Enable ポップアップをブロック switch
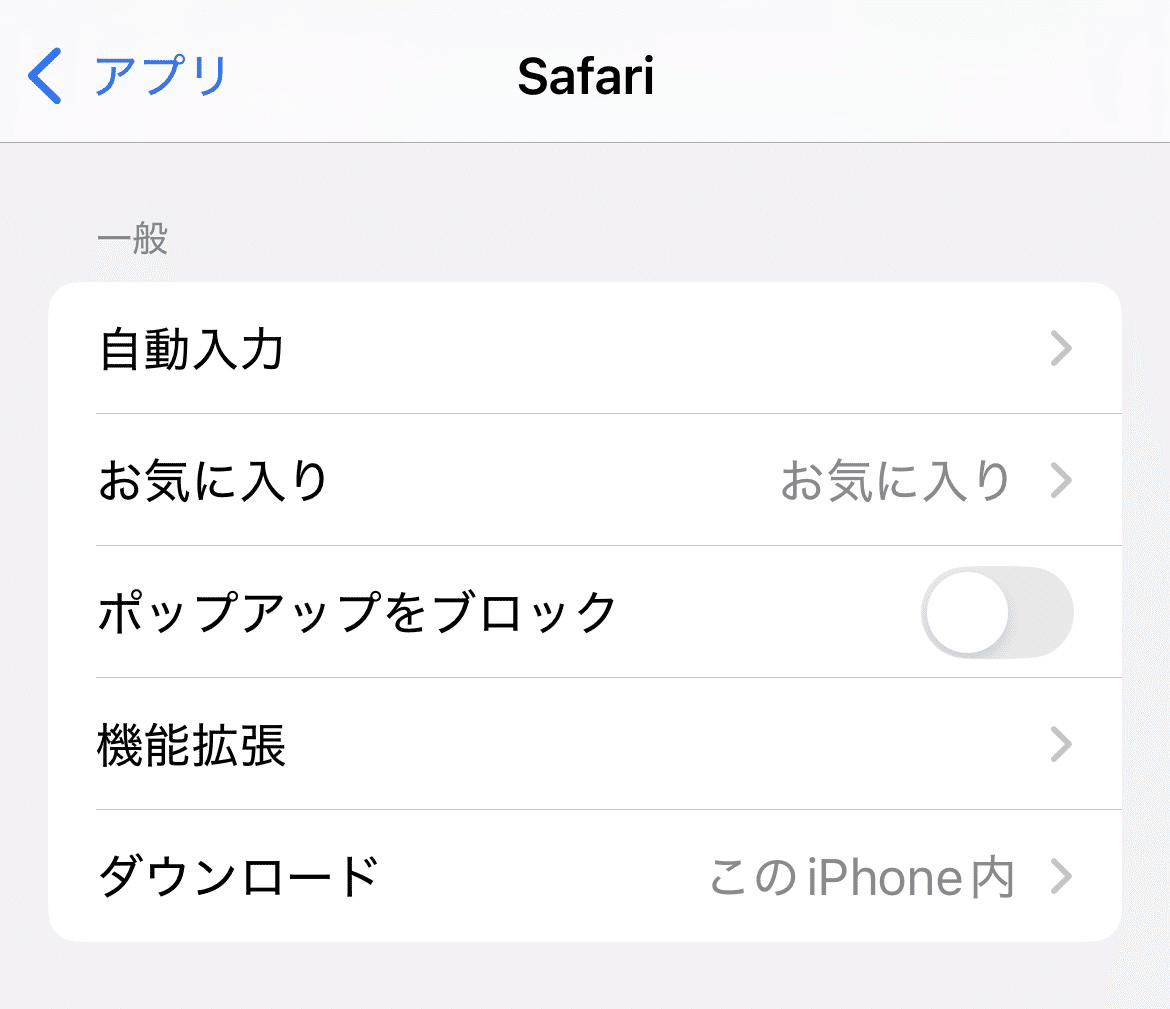This screenshot has height=1009, width=1170. pos(996,613)
